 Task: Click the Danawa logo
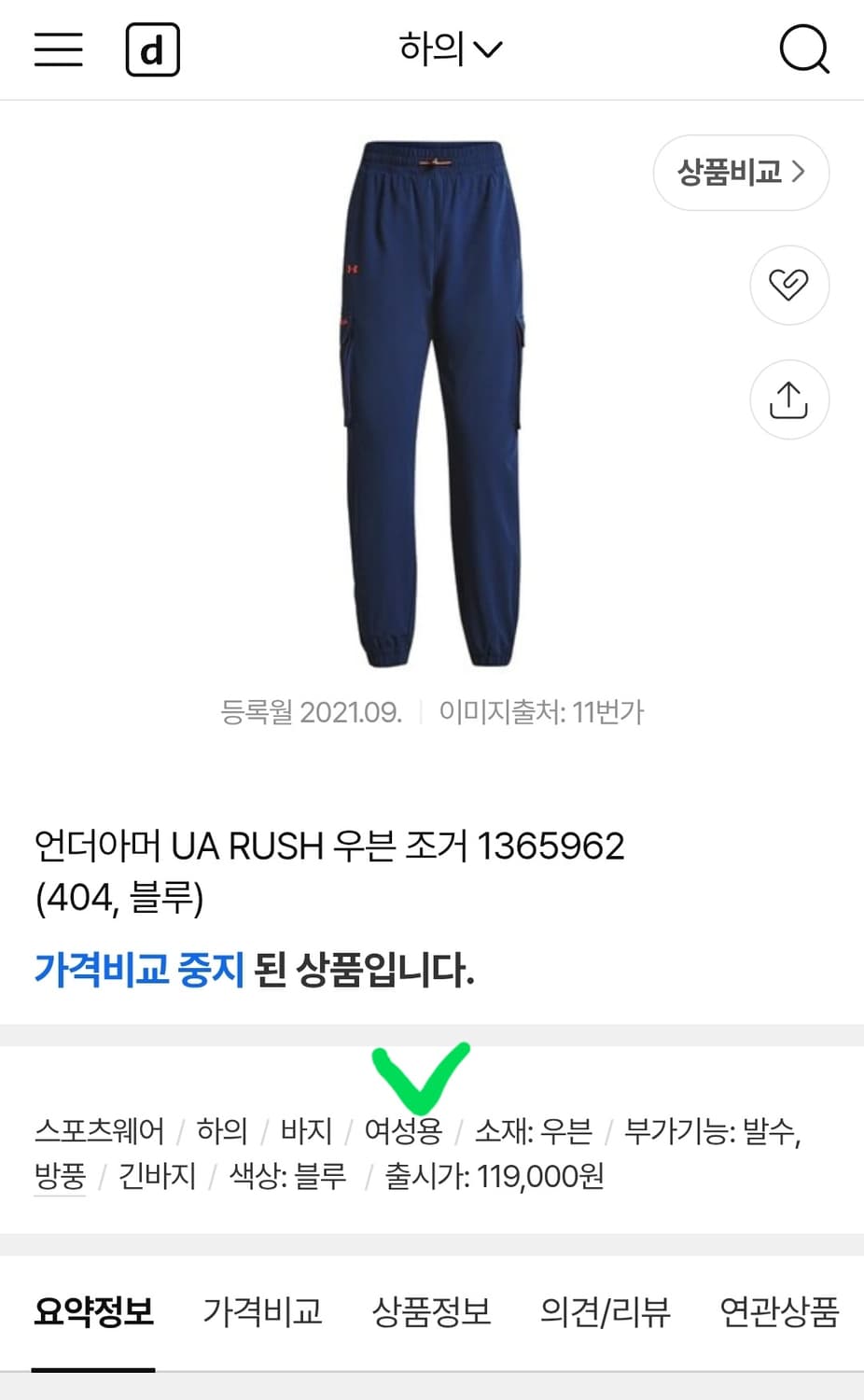(x=152, y=50)
